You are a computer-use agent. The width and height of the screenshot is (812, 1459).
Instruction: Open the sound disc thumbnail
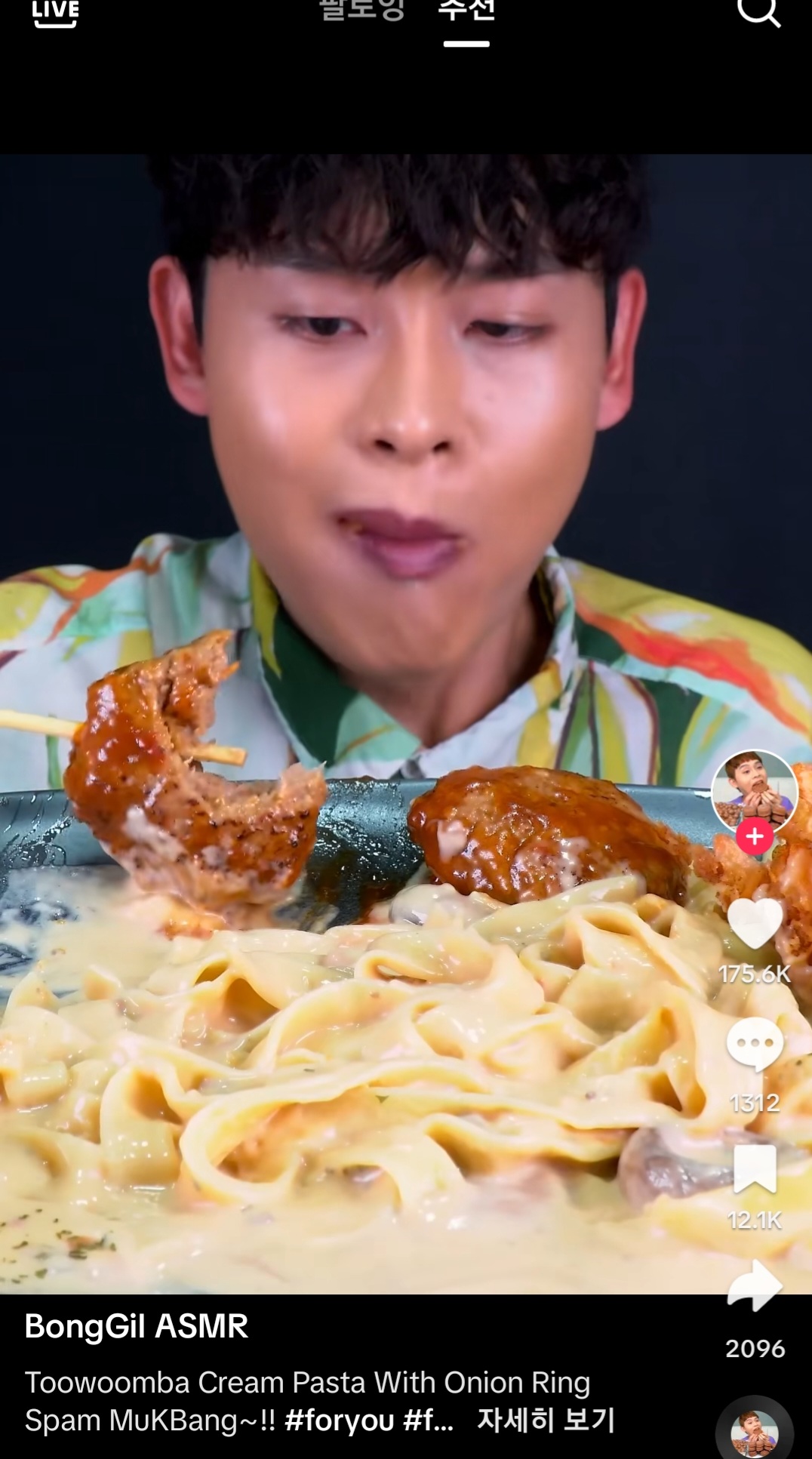tap(755, 1430)
